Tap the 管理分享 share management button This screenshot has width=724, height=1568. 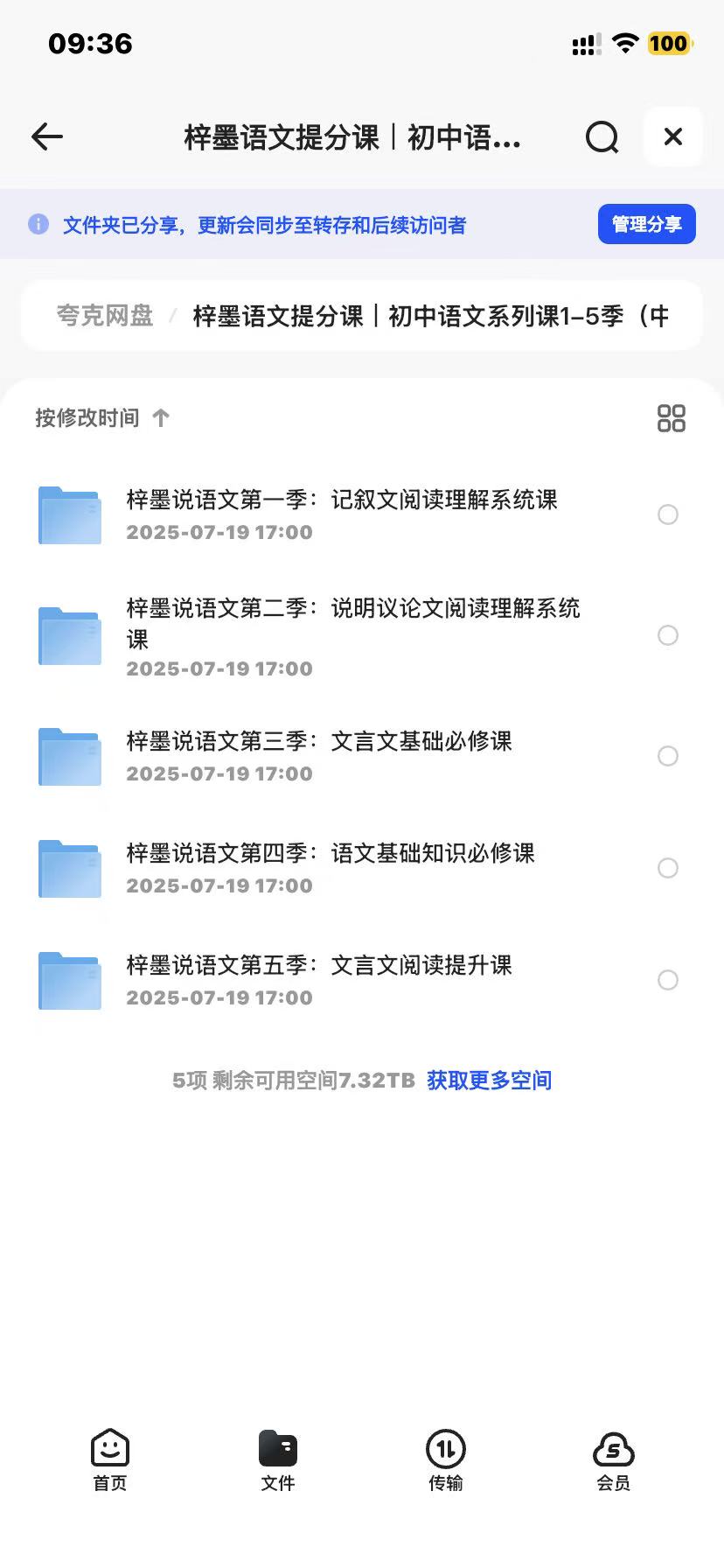646,223
